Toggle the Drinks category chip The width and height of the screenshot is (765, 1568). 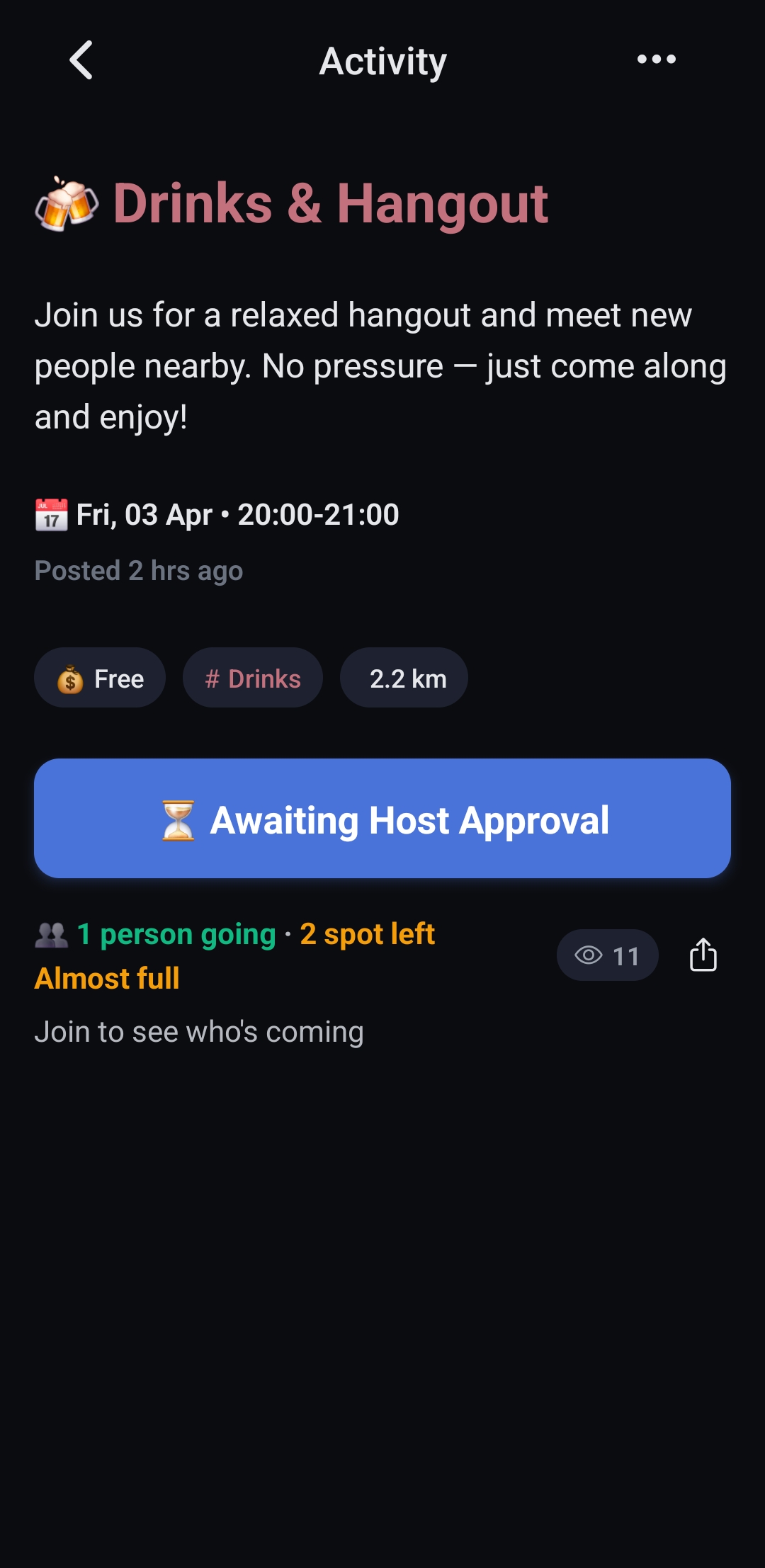pyautogui.click(x=253, y=678)
